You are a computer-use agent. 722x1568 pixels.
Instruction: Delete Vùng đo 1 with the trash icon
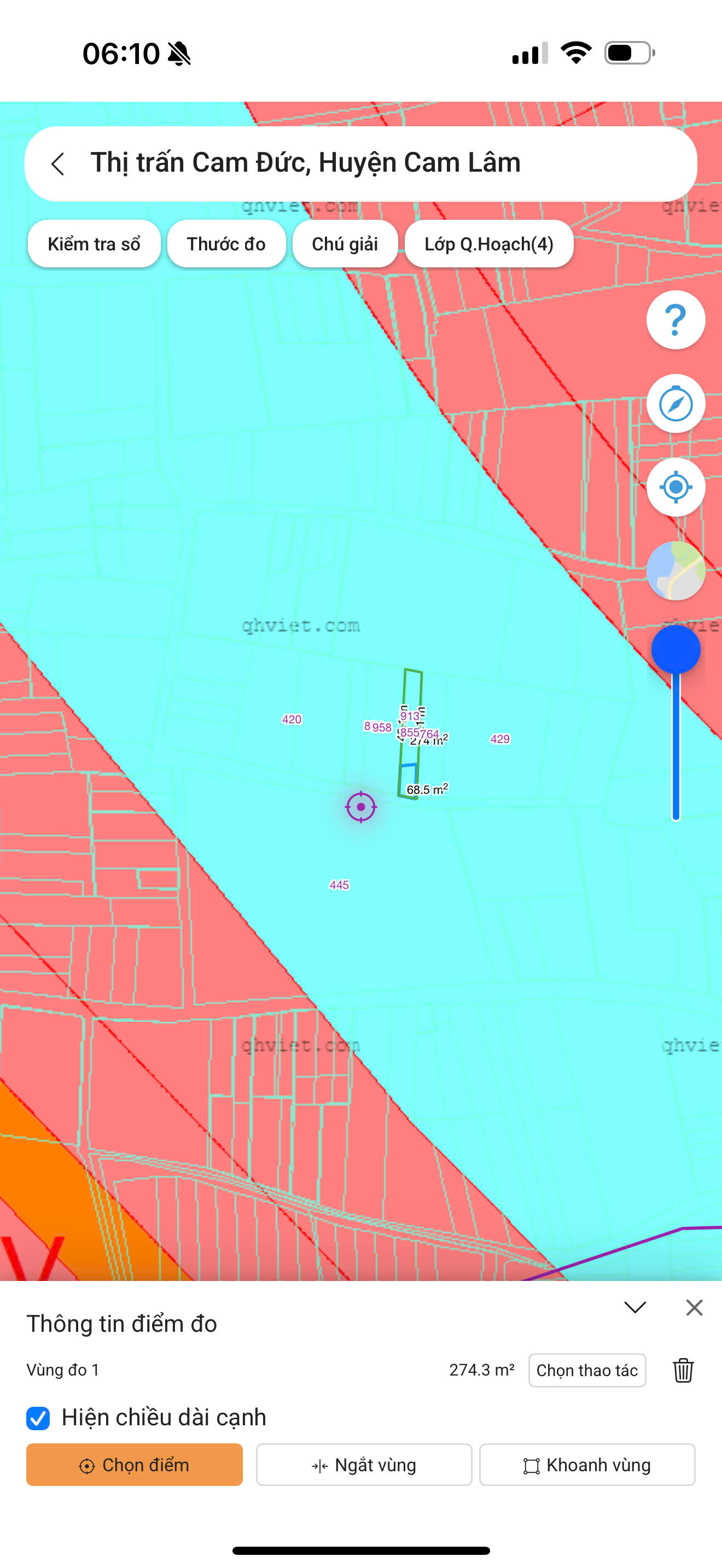(x=683, y=1370)
